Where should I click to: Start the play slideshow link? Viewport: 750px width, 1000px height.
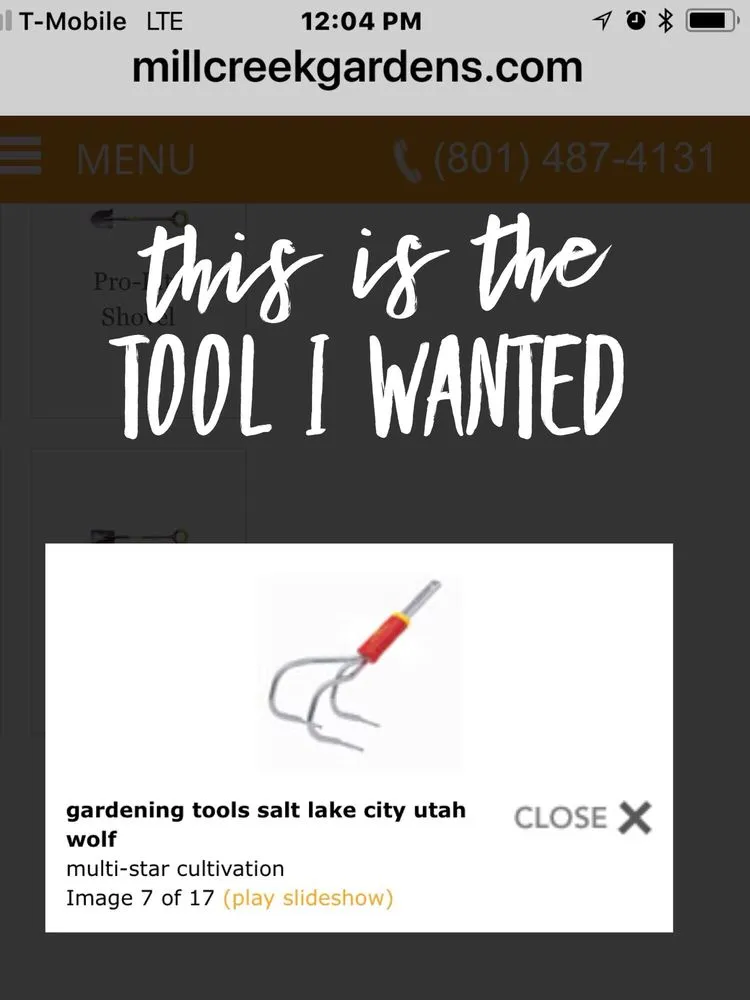click(x=308, y=898)
